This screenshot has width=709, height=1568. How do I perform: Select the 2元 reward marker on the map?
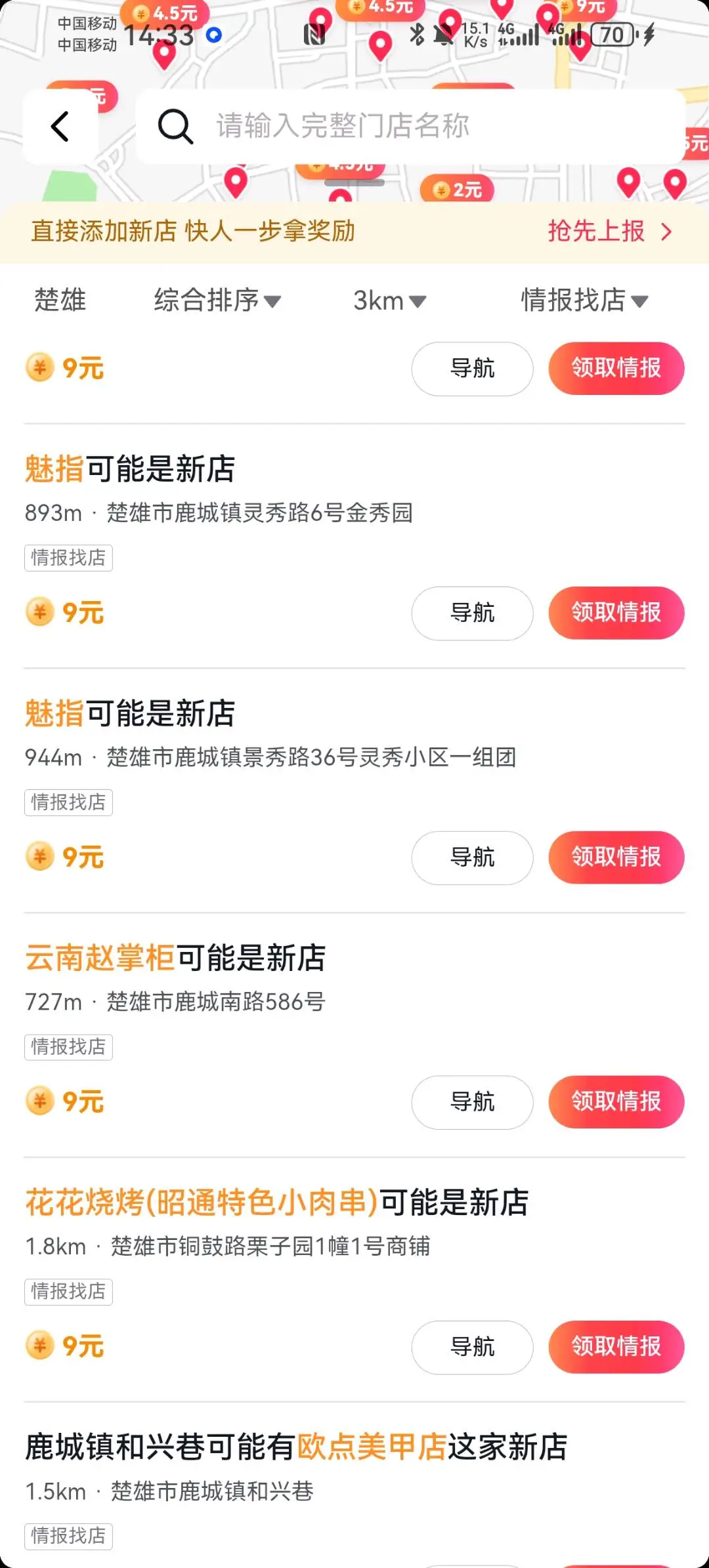pos(458,190)
